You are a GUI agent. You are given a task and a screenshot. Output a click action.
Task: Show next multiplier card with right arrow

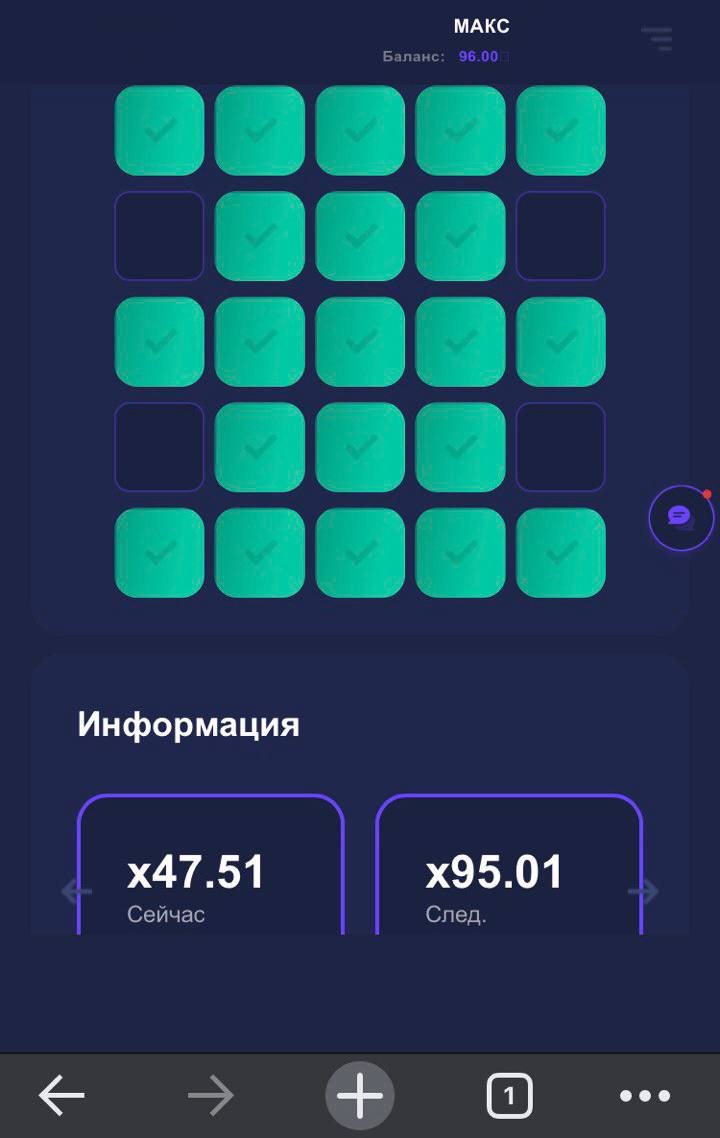click(643, 891)
